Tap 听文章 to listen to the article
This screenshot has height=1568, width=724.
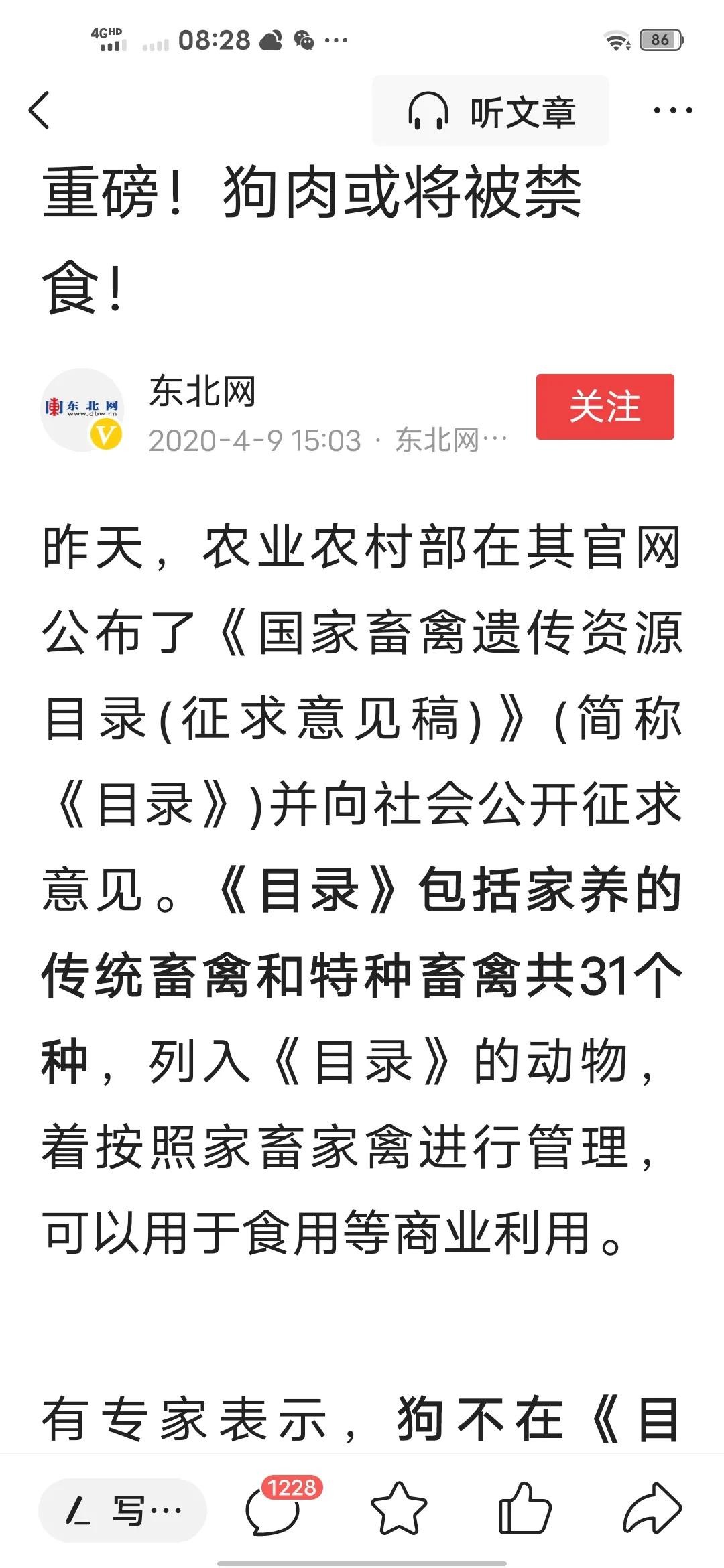(x=491, y=111)
